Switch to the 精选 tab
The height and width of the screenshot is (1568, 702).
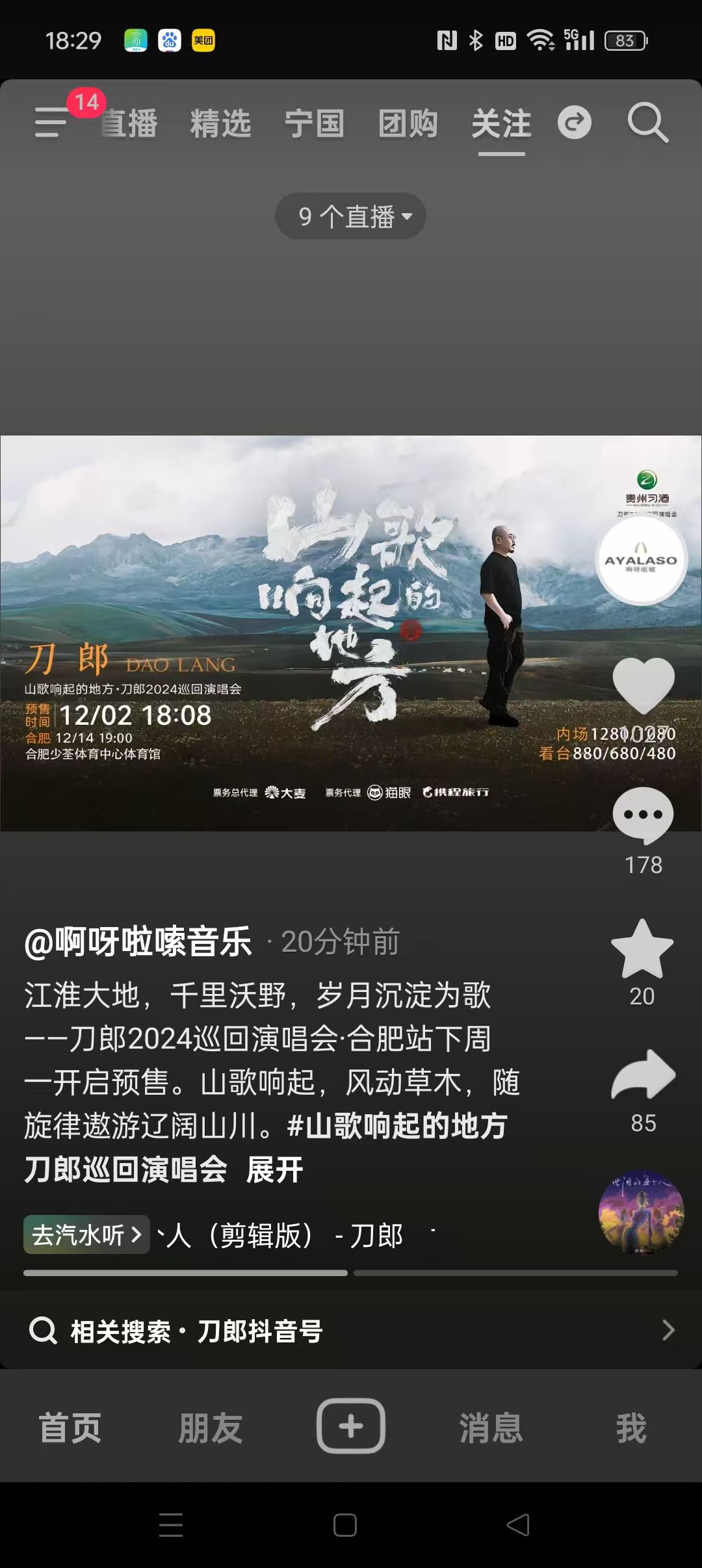tap(220, 124)
